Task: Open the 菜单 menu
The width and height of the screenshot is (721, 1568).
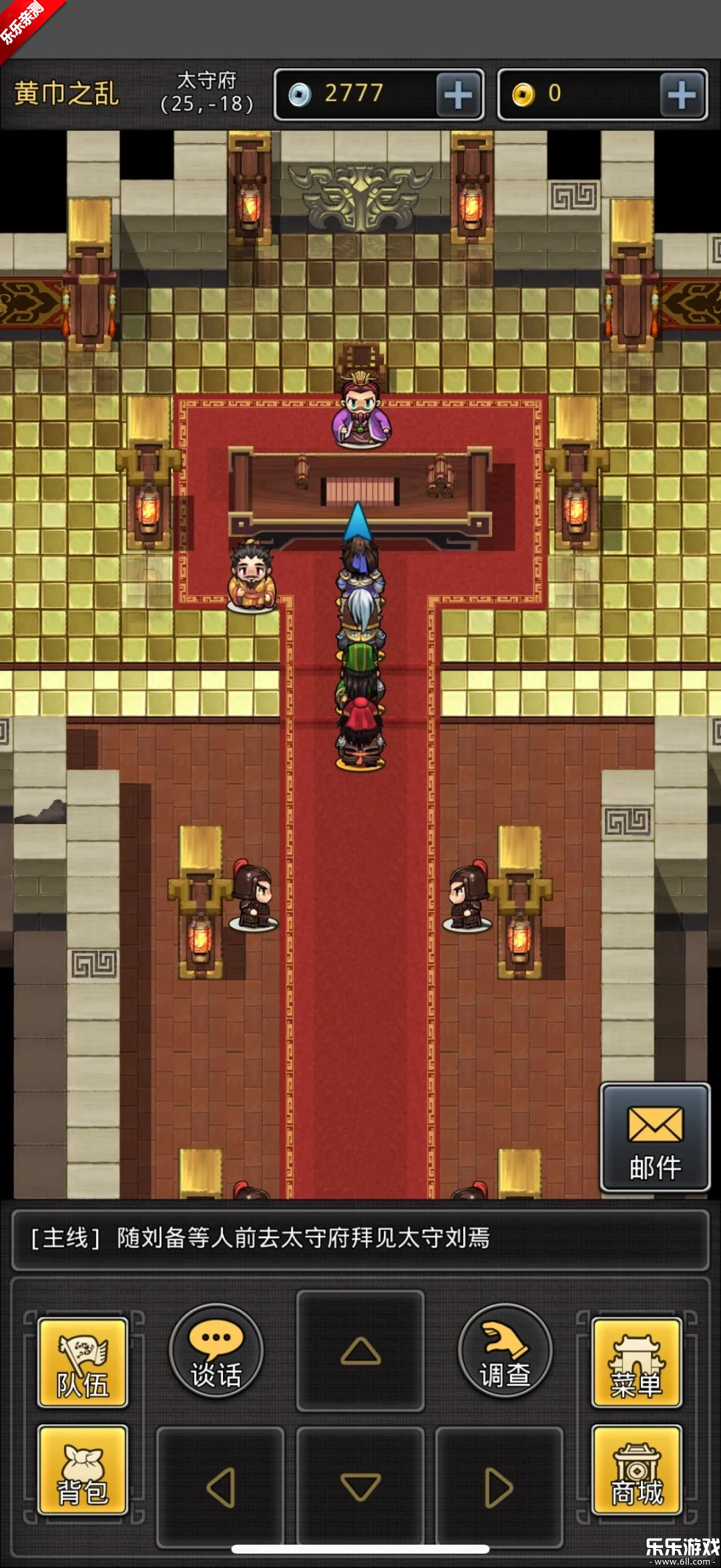Action: pyautogui.click(x=637, y=1363)
